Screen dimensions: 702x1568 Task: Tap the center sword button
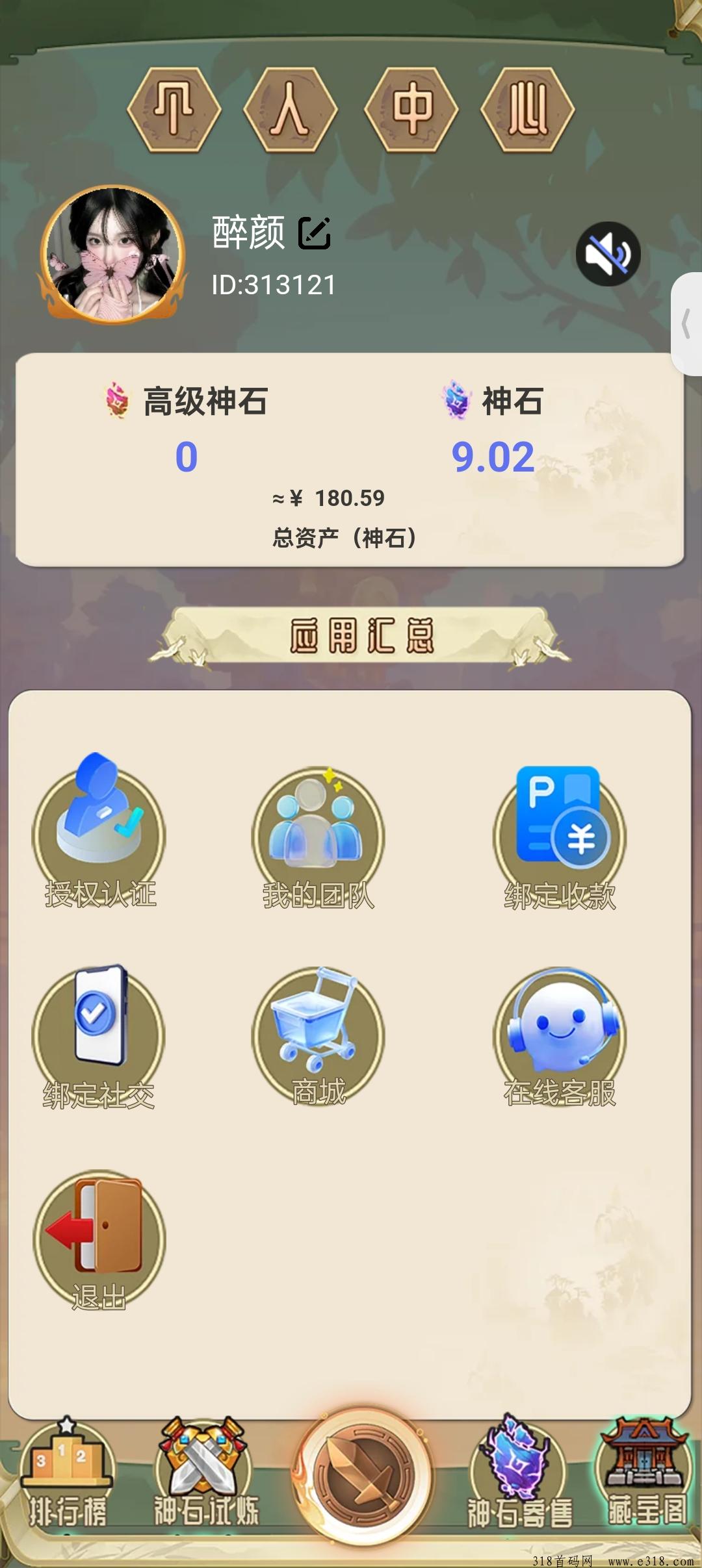tap(361, 1476)
